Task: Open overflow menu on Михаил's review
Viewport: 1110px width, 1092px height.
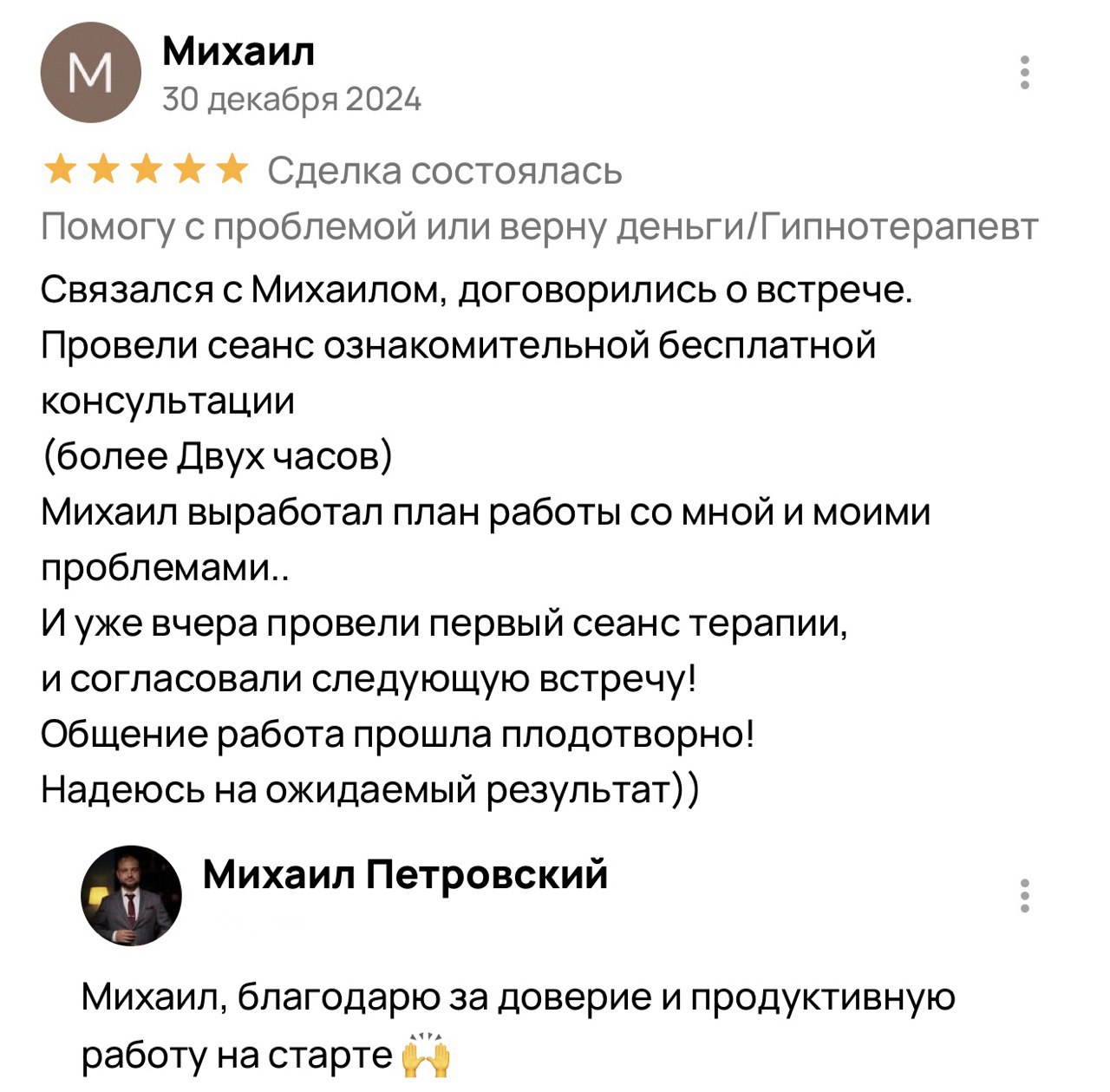Action: [x=1025, y=73]
